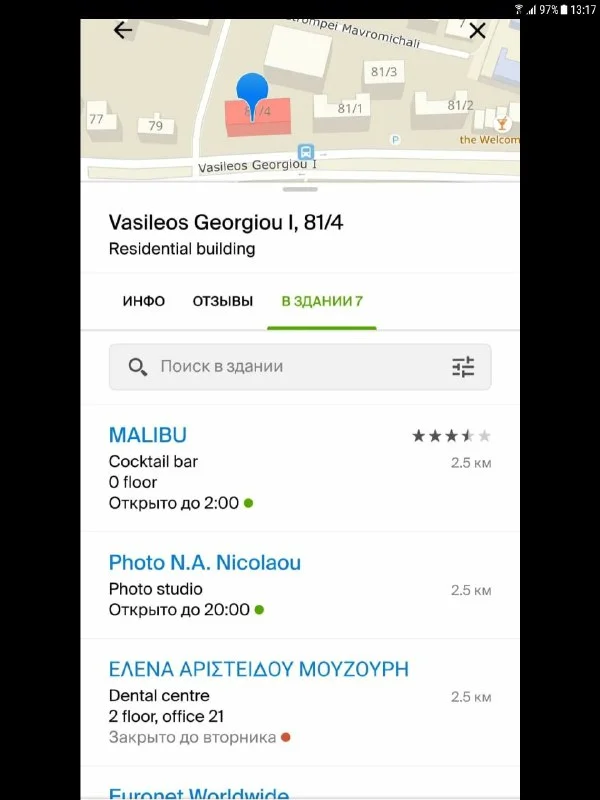Open Photo N.A. Nicolaou photo studio

point(204,563)
